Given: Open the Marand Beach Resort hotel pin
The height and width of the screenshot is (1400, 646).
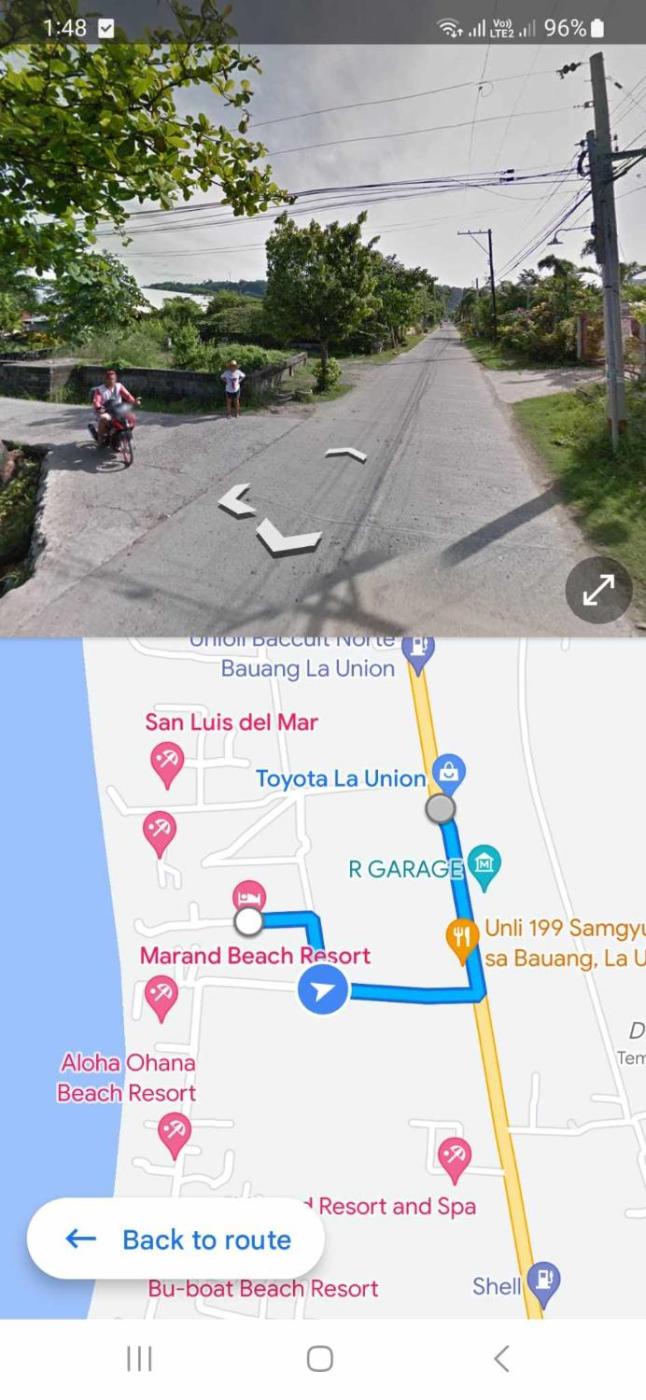Looking at the screenshot, I should point(249,894).
